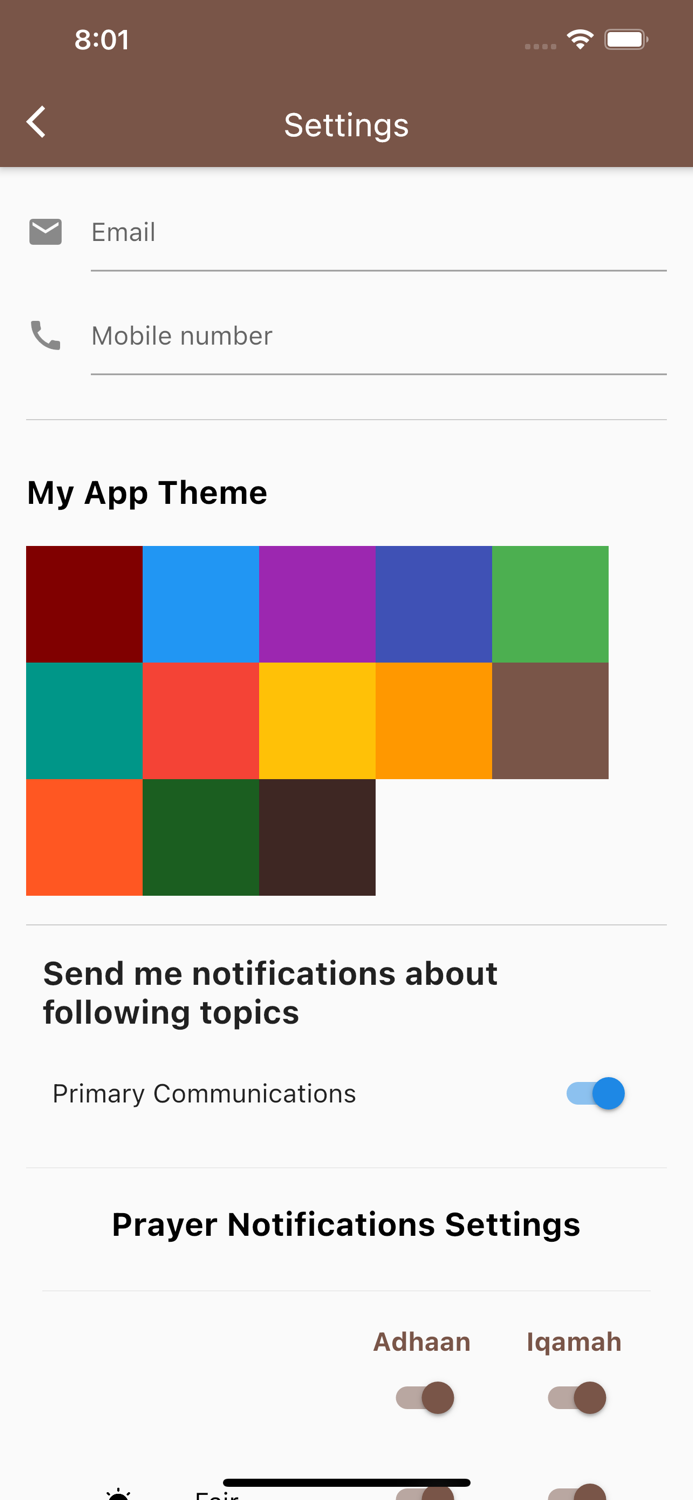
Task: Choose the light blue theme swatch
Action: click(201, 604)
